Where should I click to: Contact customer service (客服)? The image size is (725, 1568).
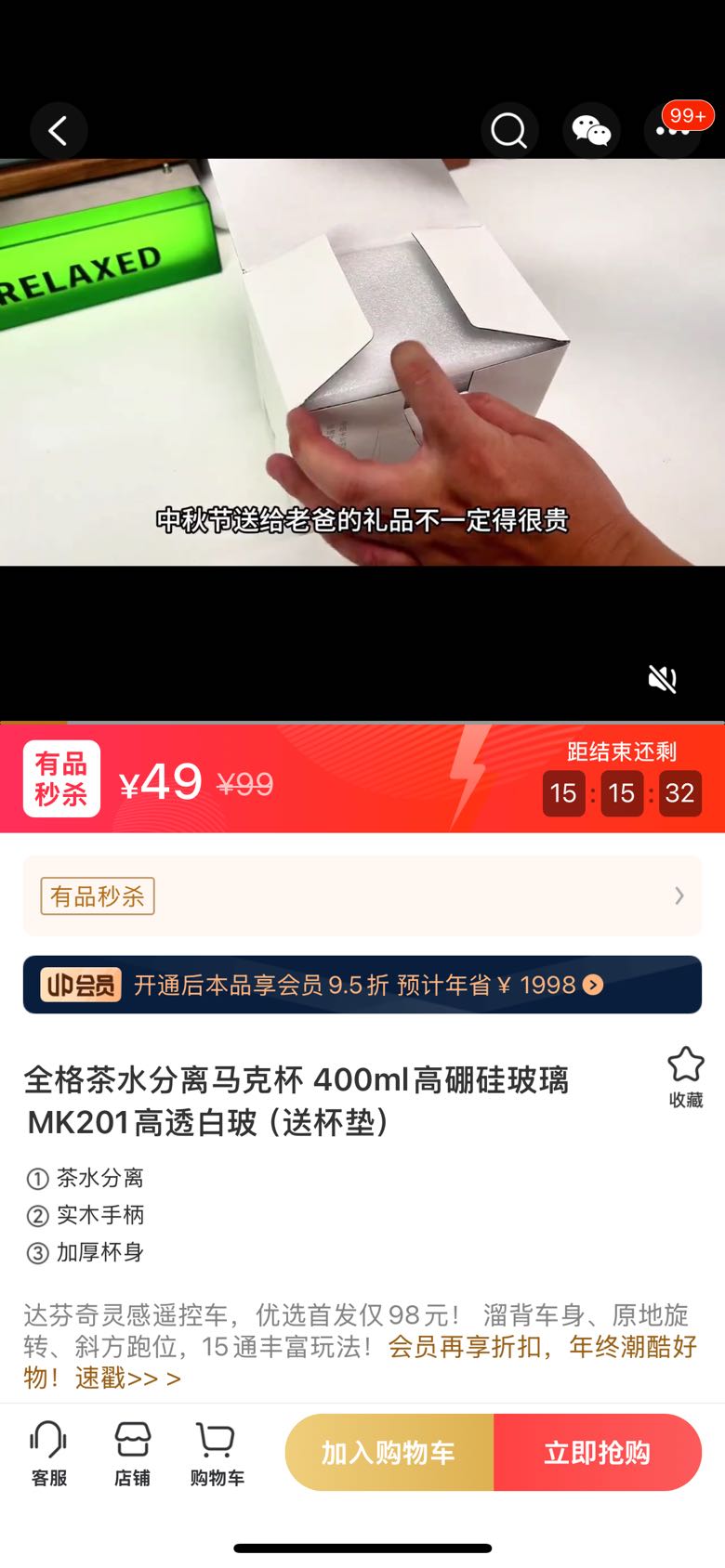point(48,1454)
